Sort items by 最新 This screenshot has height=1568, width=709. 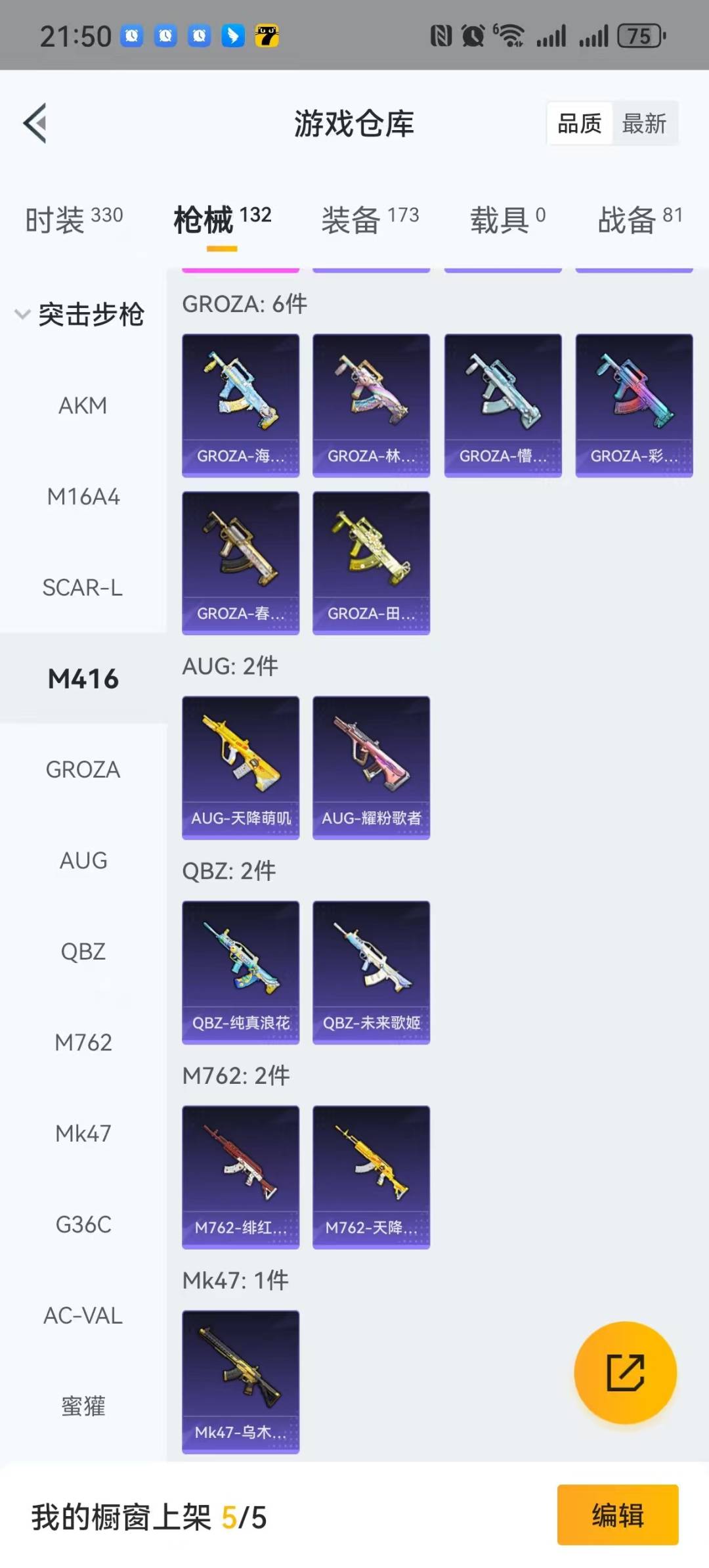(644, 123)
